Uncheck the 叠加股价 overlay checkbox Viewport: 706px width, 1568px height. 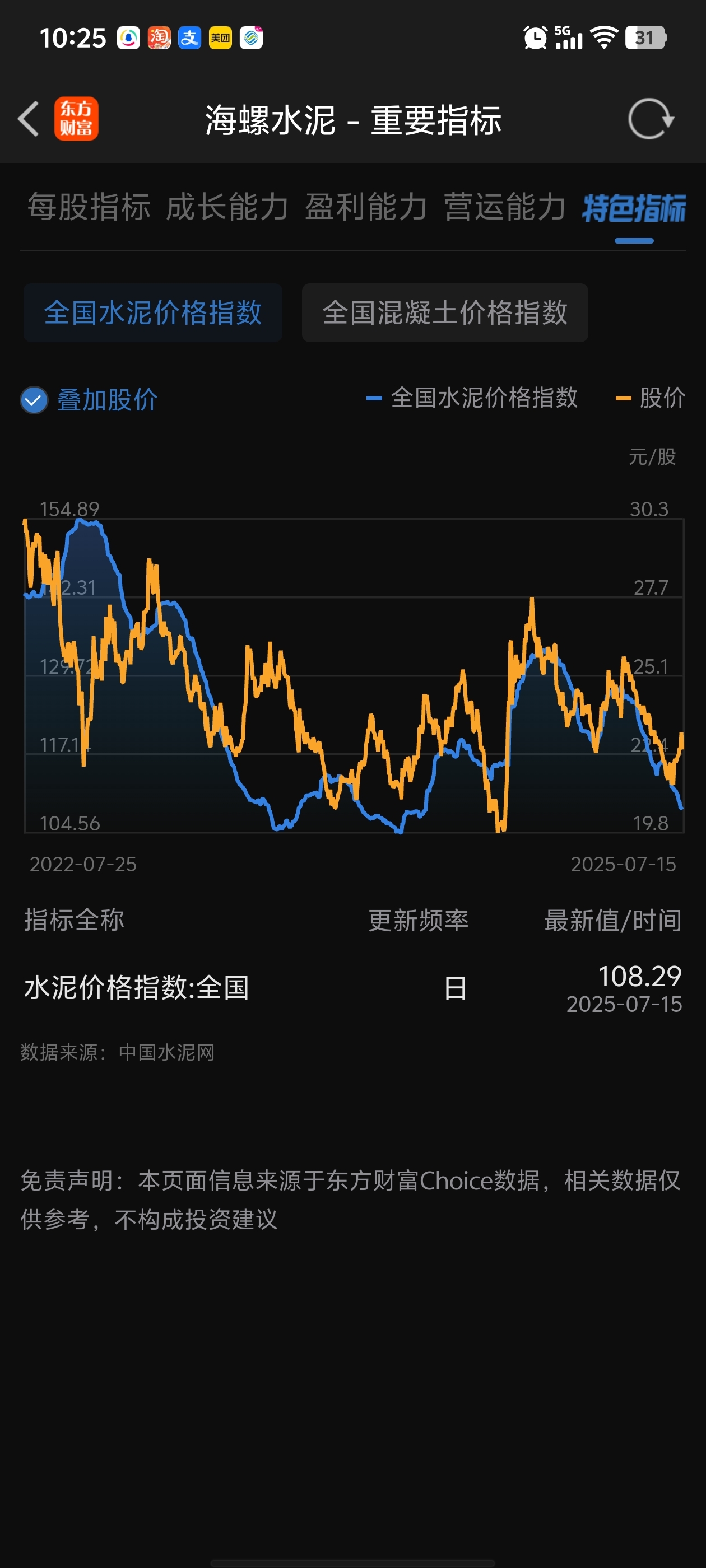pyautogui.click(x=34, y=400)
